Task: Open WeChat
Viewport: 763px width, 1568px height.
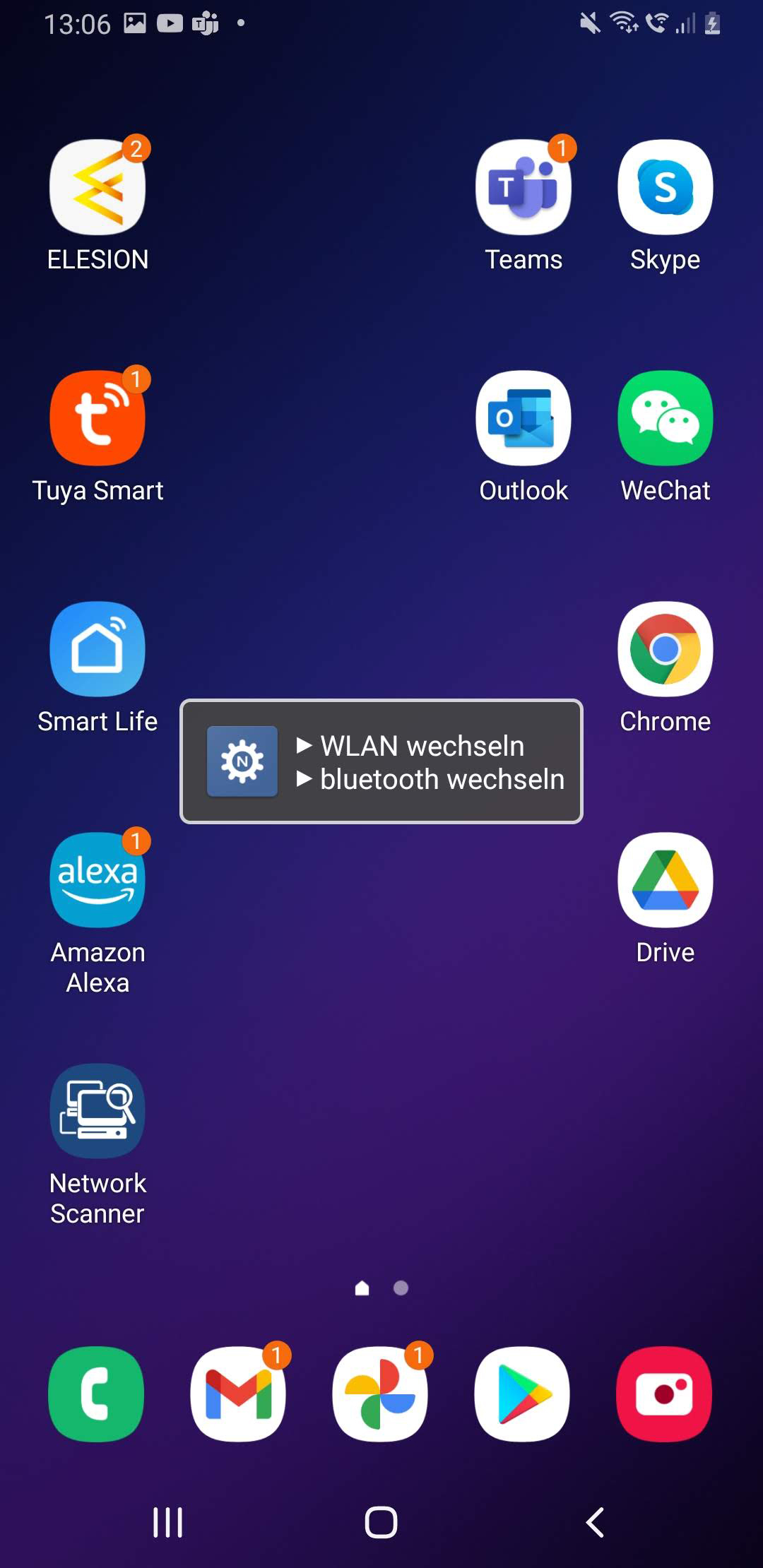Action: tap(665, 418)
